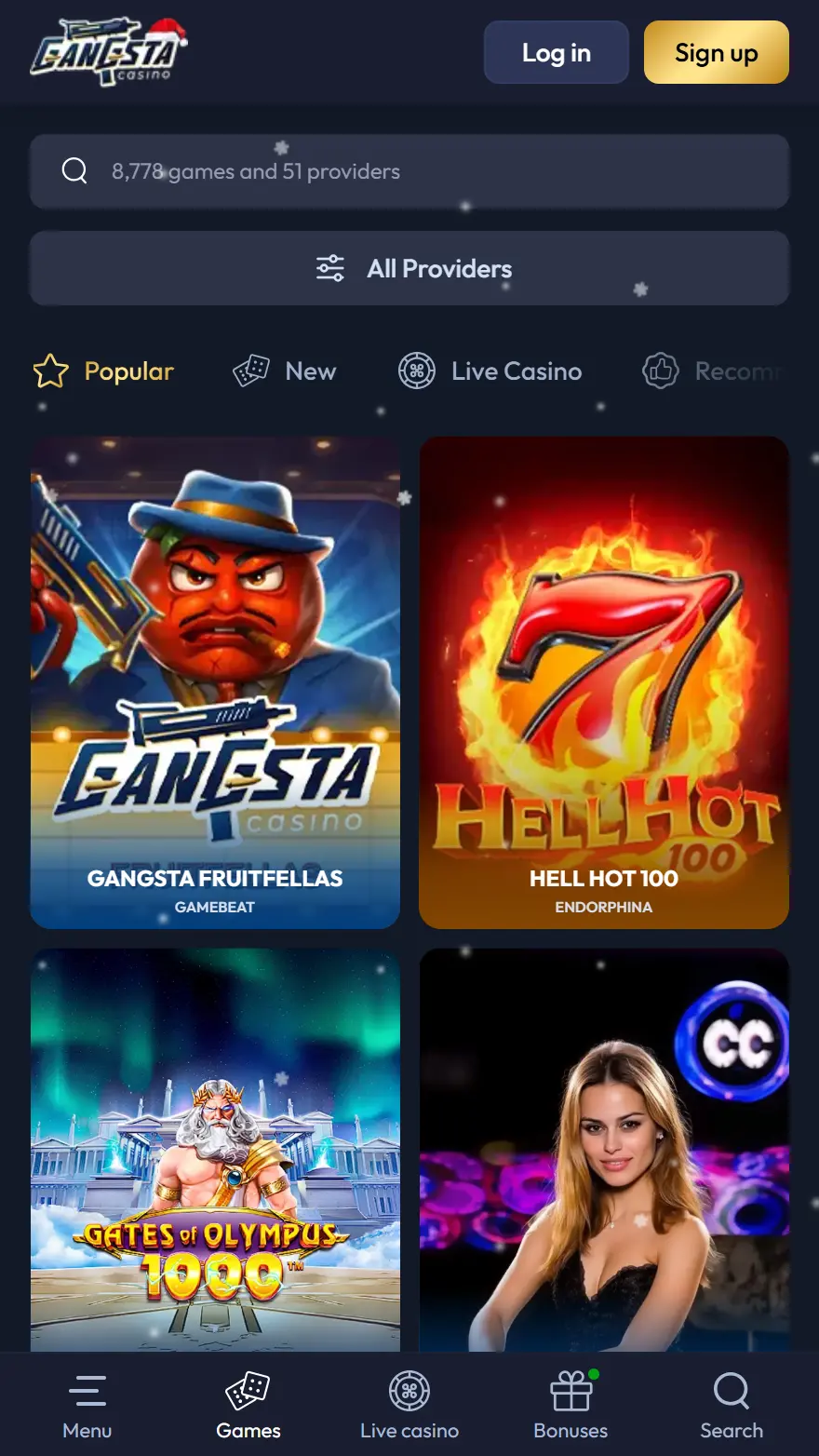819x1456 pixels.
Task: Open the live dealer game tile with CC logo
Action: (x=604, y=1150)
